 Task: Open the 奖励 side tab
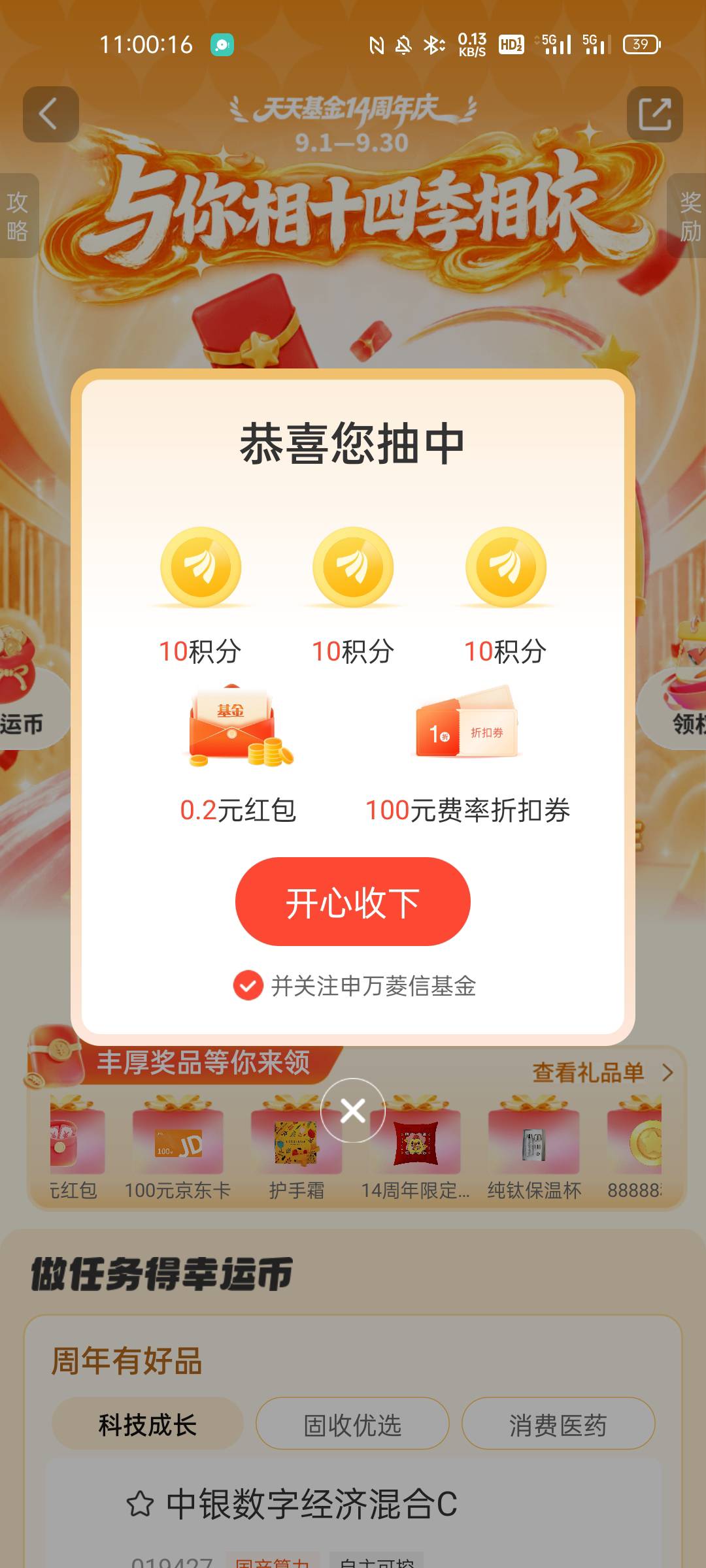point(688,216)
